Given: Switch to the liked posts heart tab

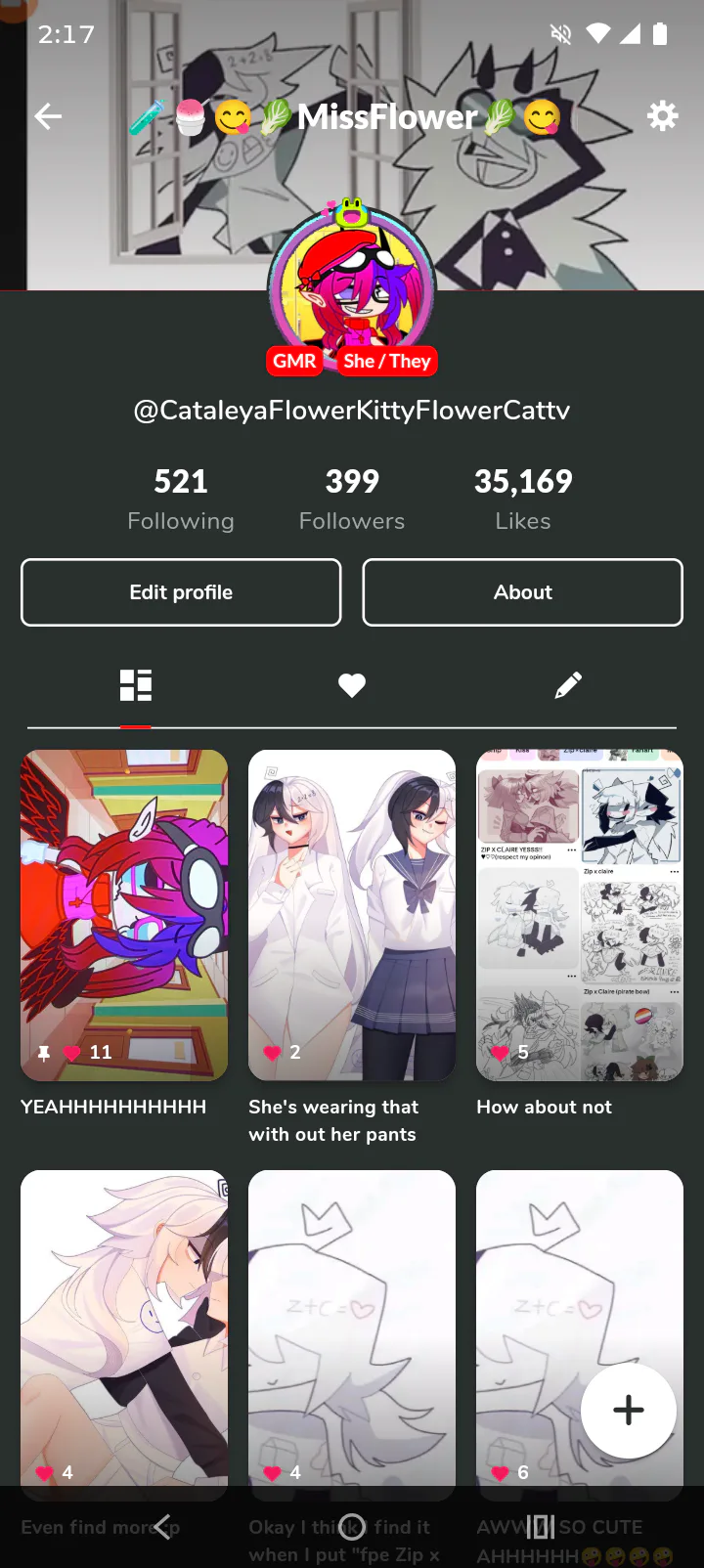Looking at the screenshot, I should pos(352,685).
